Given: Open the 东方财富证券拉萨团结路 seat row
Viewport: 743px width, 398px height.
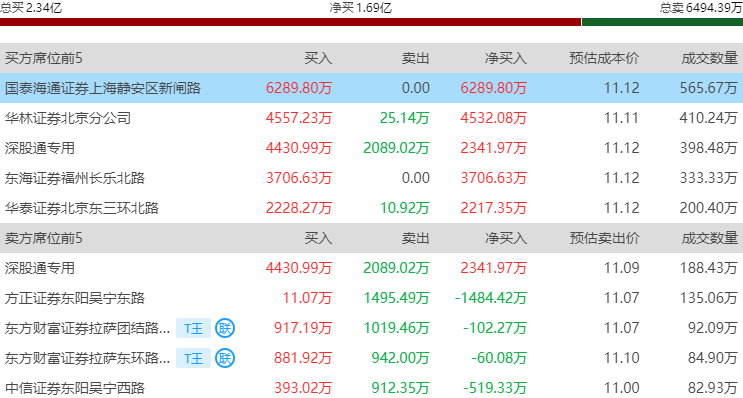Looking at the screenshot, I should (372, 328).
